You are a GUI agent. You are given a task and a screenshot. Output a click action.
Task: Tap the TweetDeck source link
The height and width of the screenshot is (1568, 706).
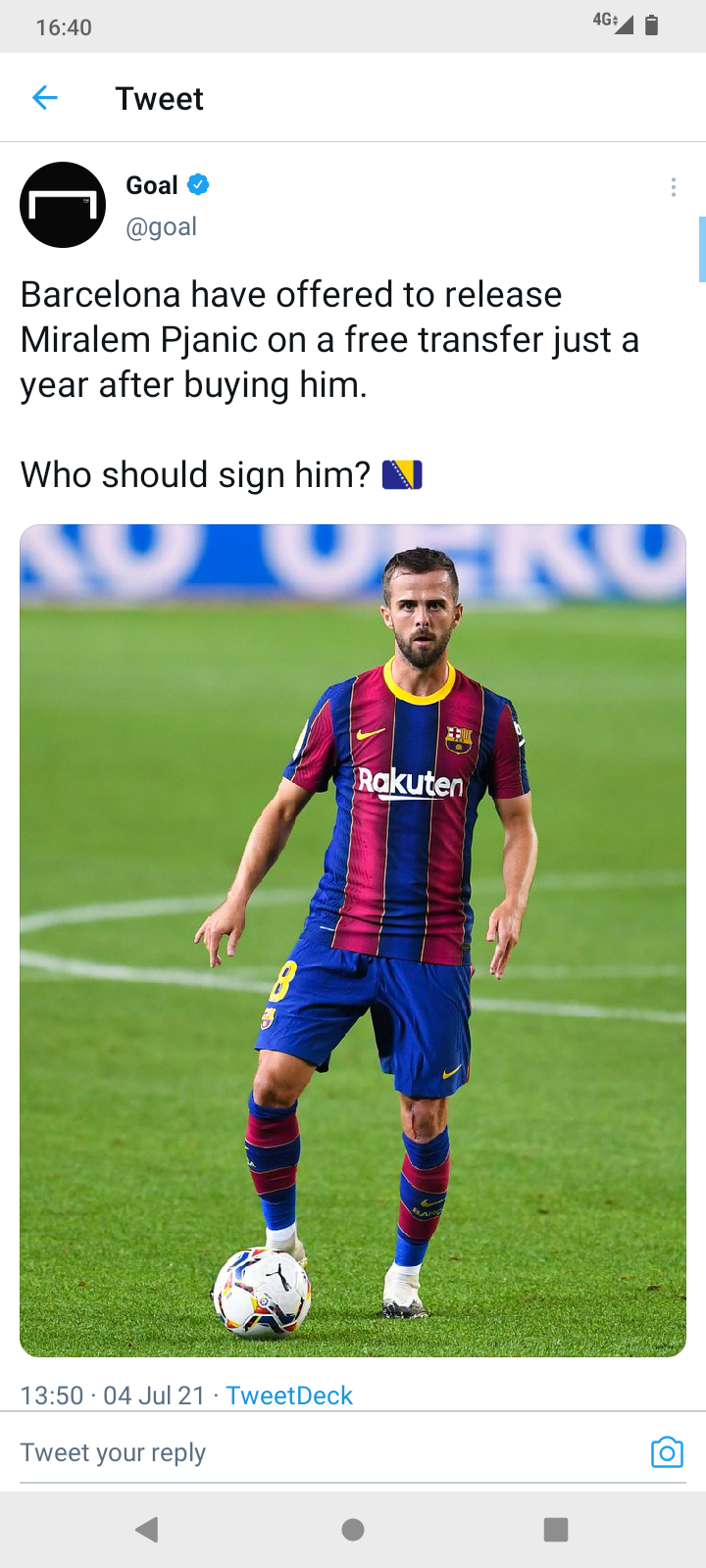pyautogui.click(x=289, y=1396)
